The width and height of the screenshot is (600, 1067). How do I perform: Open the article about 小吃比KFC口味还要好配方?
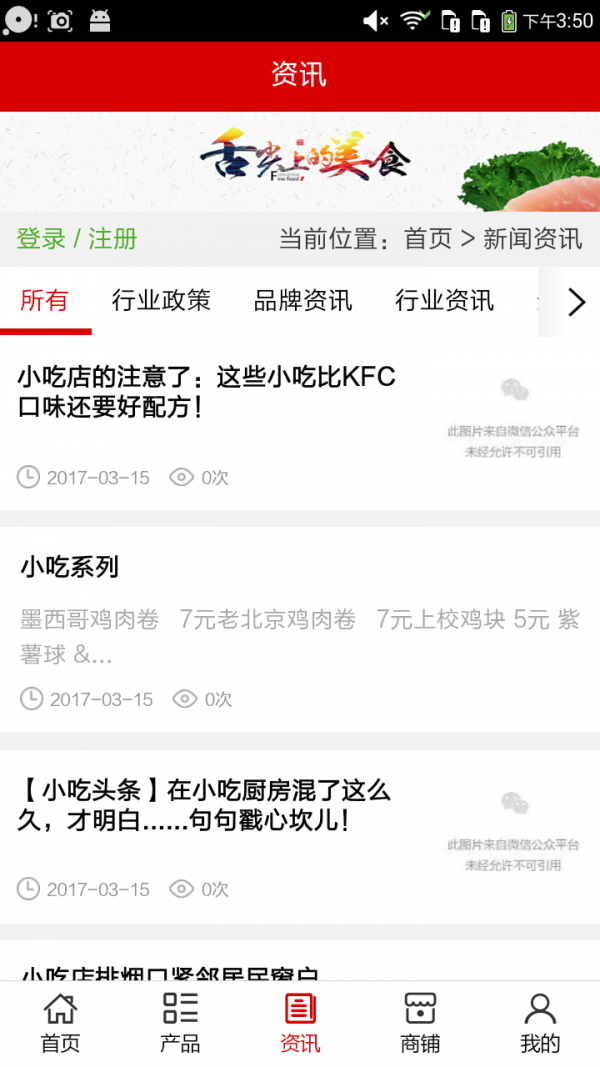(x=207, y=392)
